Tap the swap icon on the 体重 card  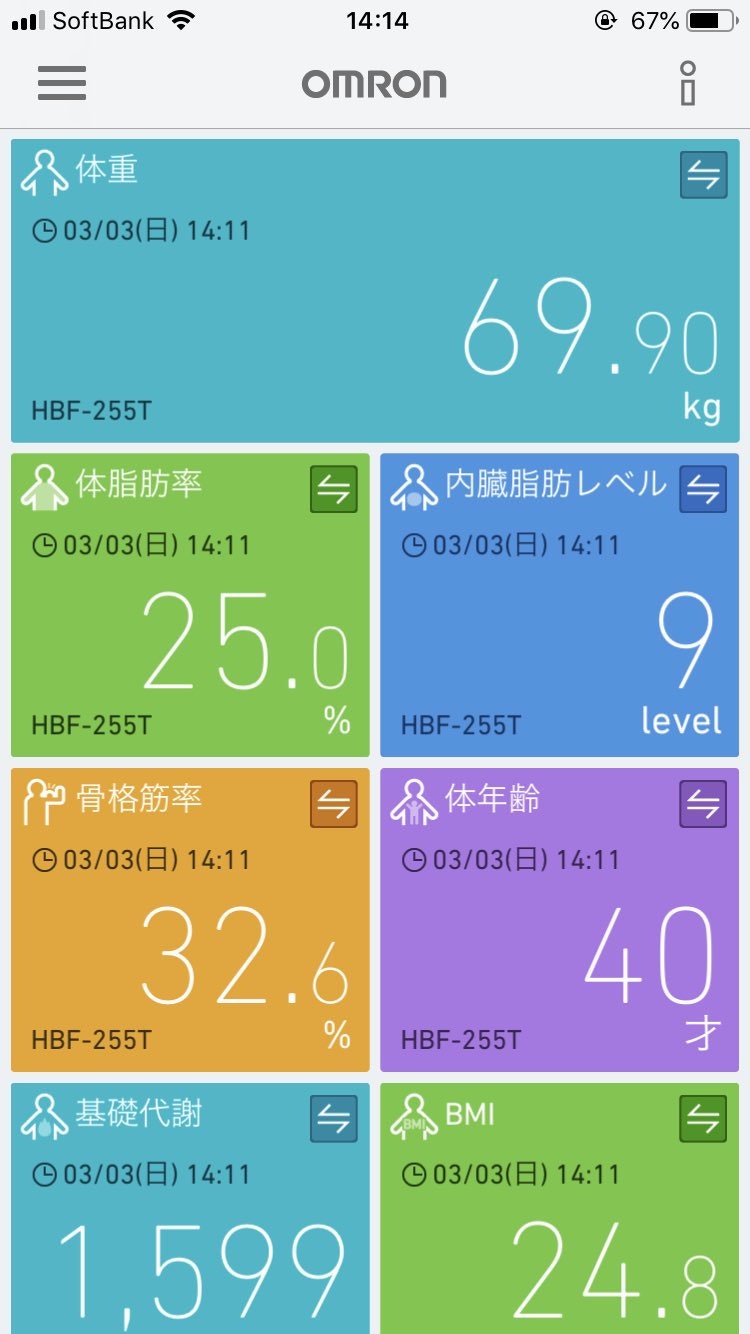pyautogui.click(x=703, y=175)
